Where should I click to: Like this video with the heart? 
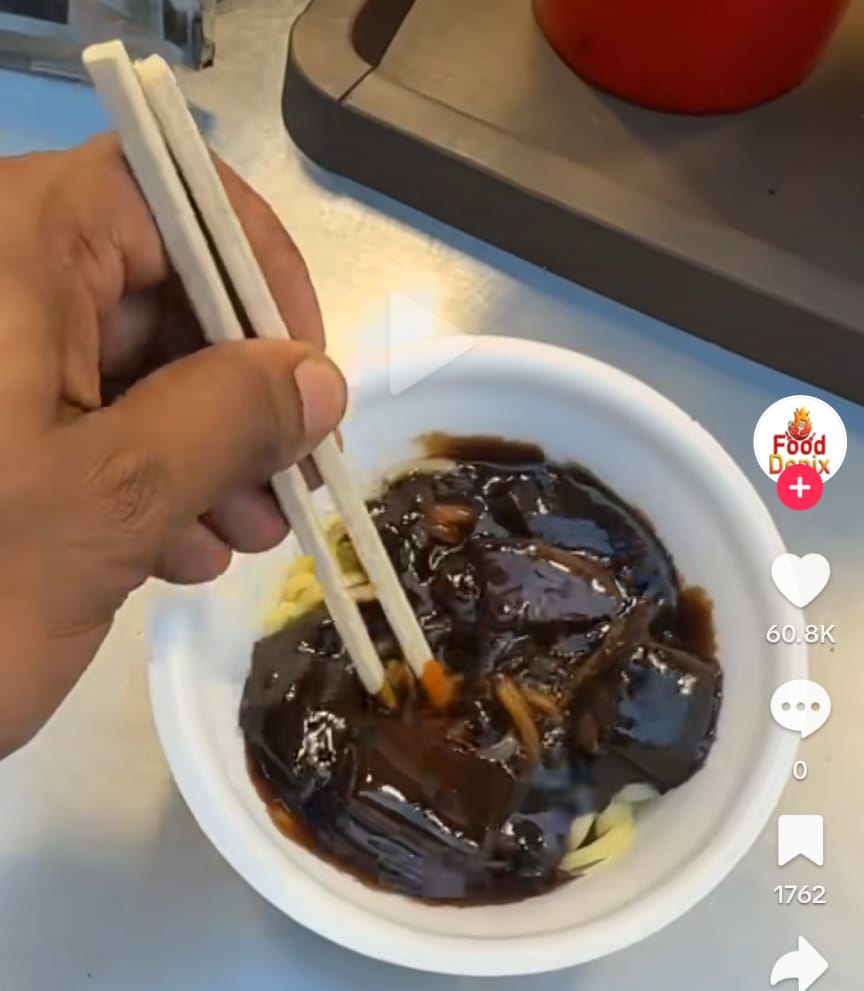click(x=800, y=579)
